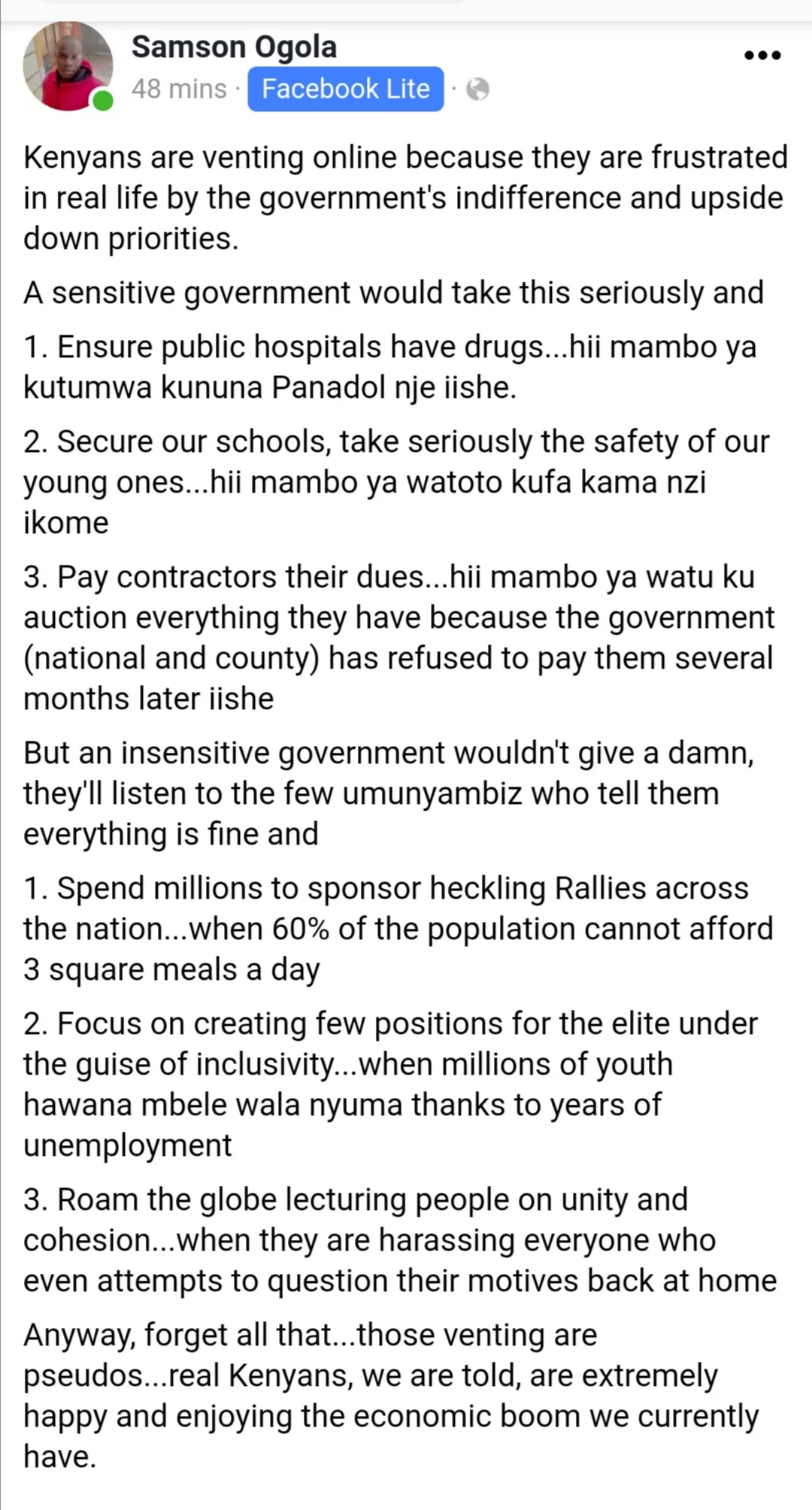Tap the Facebook Lite label
This screenshot has height=1510, width=812.
pos(346,89)
